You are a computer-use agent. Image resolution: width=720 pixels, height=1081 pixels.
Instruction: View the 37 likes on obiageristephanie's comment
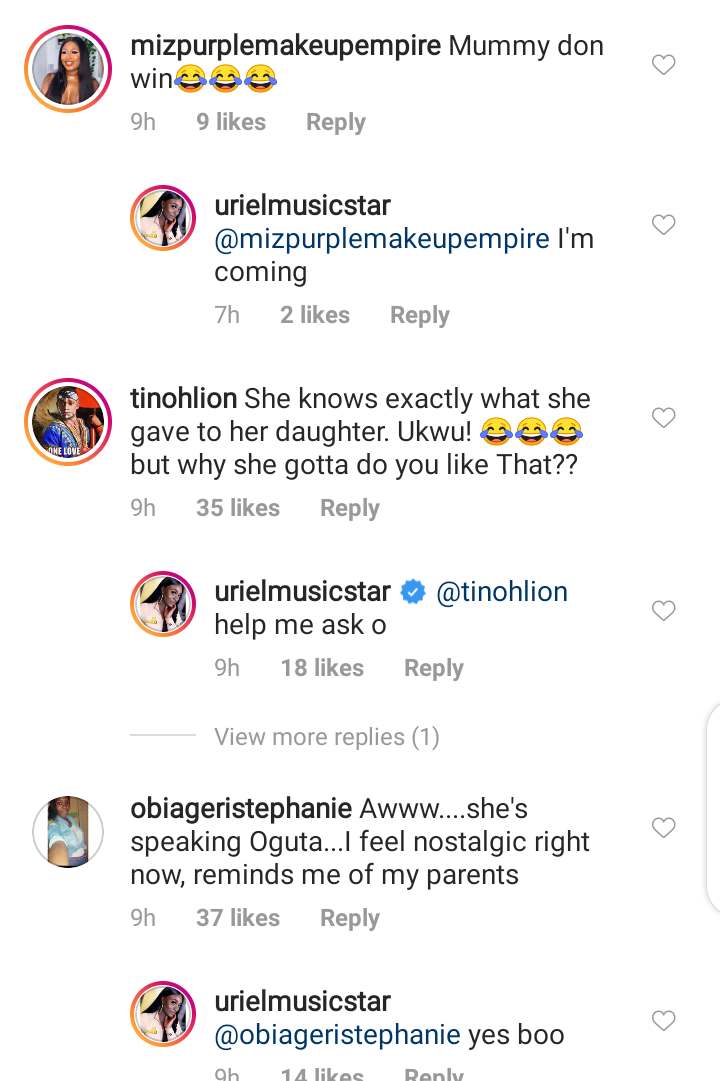click(x=238, y=918)
